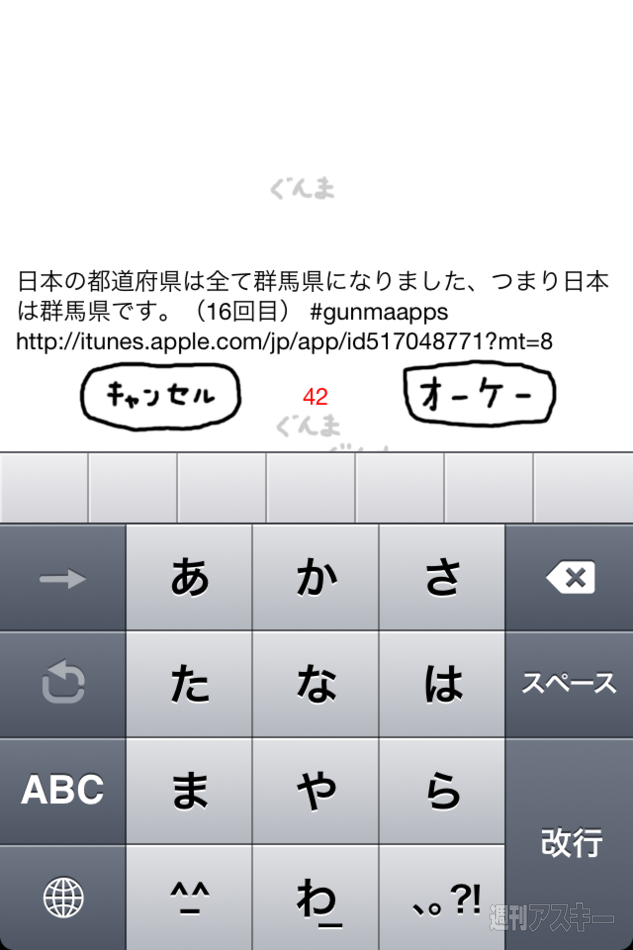Image resolution: width=633 pixels, height=950 pixels.
Task: Switch the keyboard to ABC mode
Action: coord(62,791)
